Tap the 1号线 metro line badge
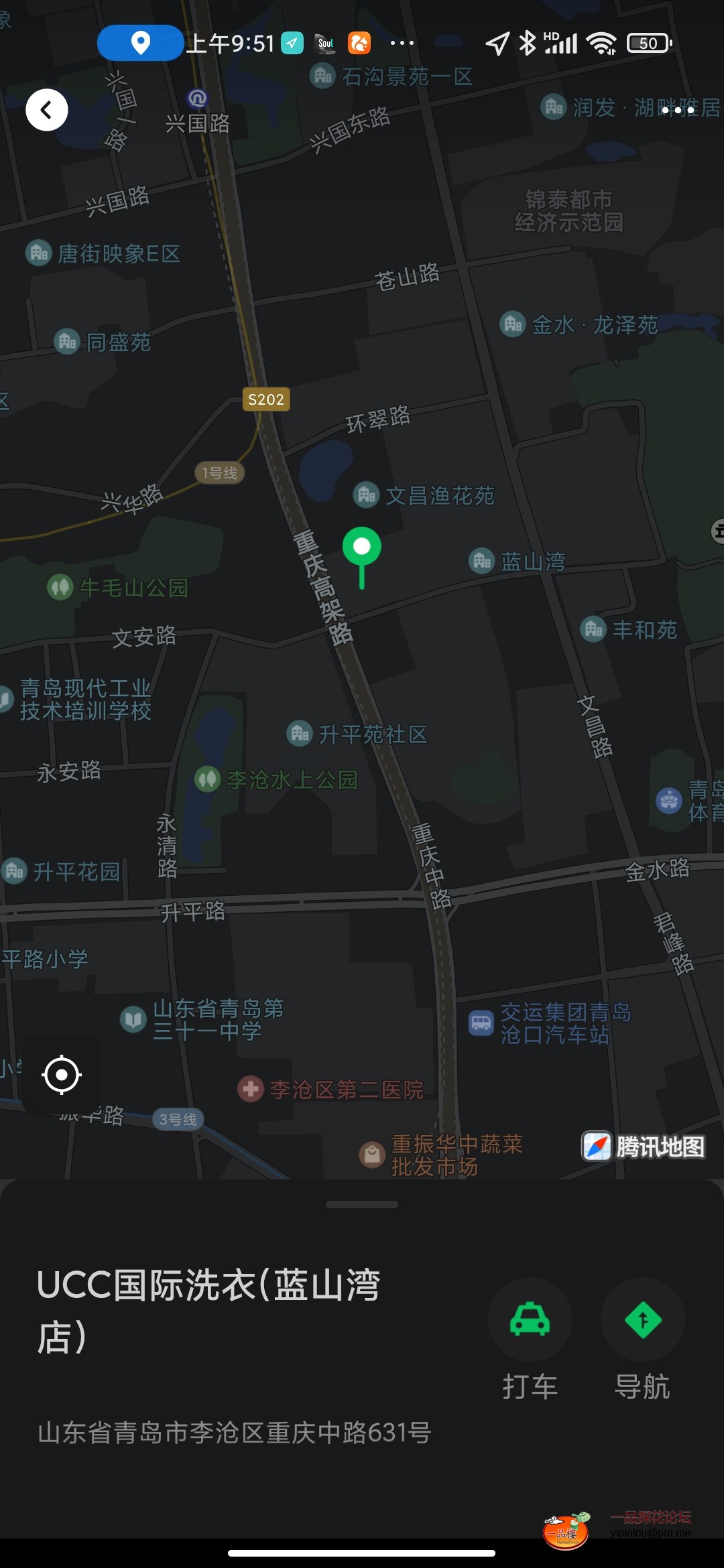Viewport: 724px width, 1568px height. pos(219,472)
